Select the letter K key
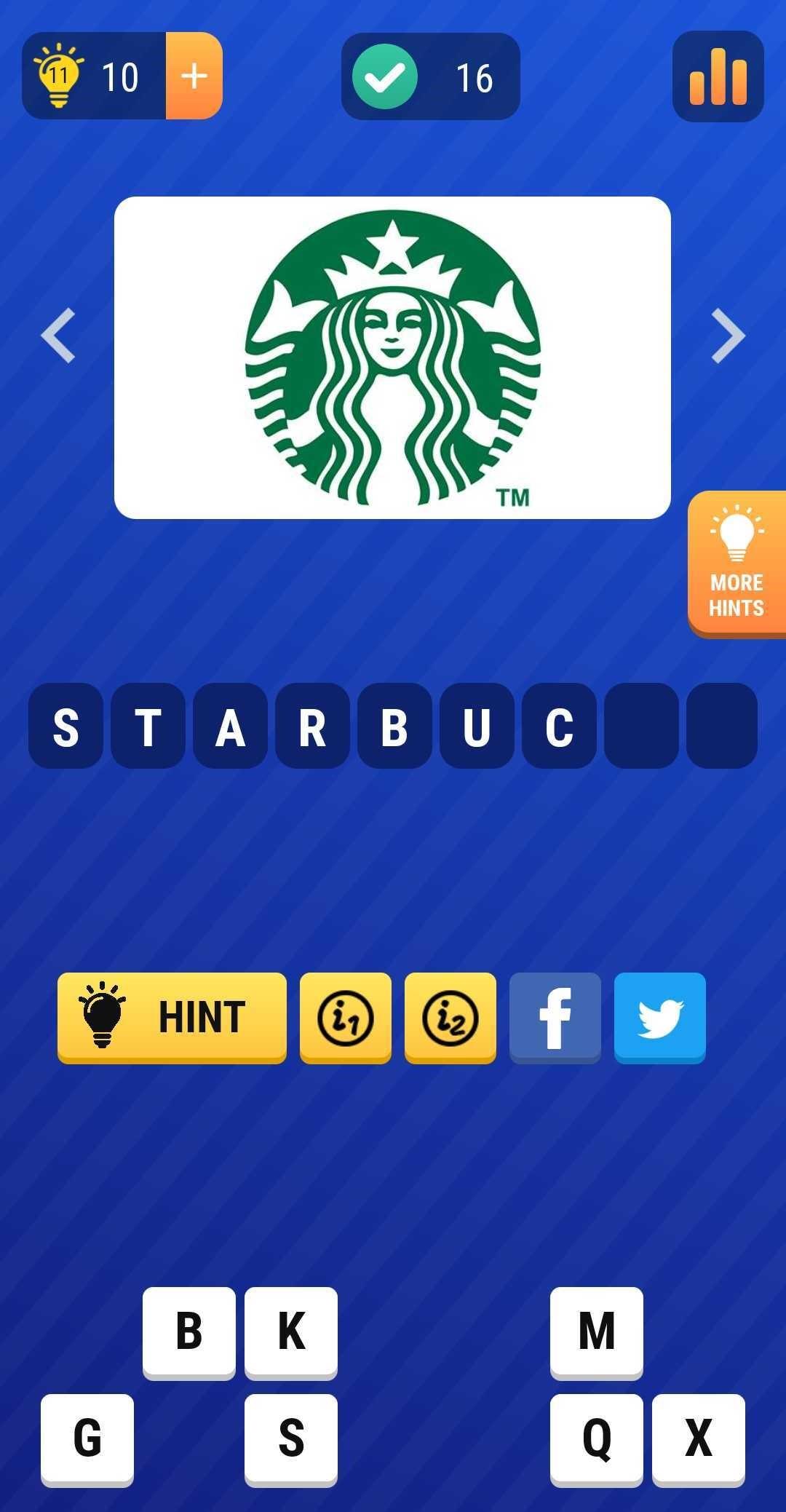 [x=291, y=1332]
